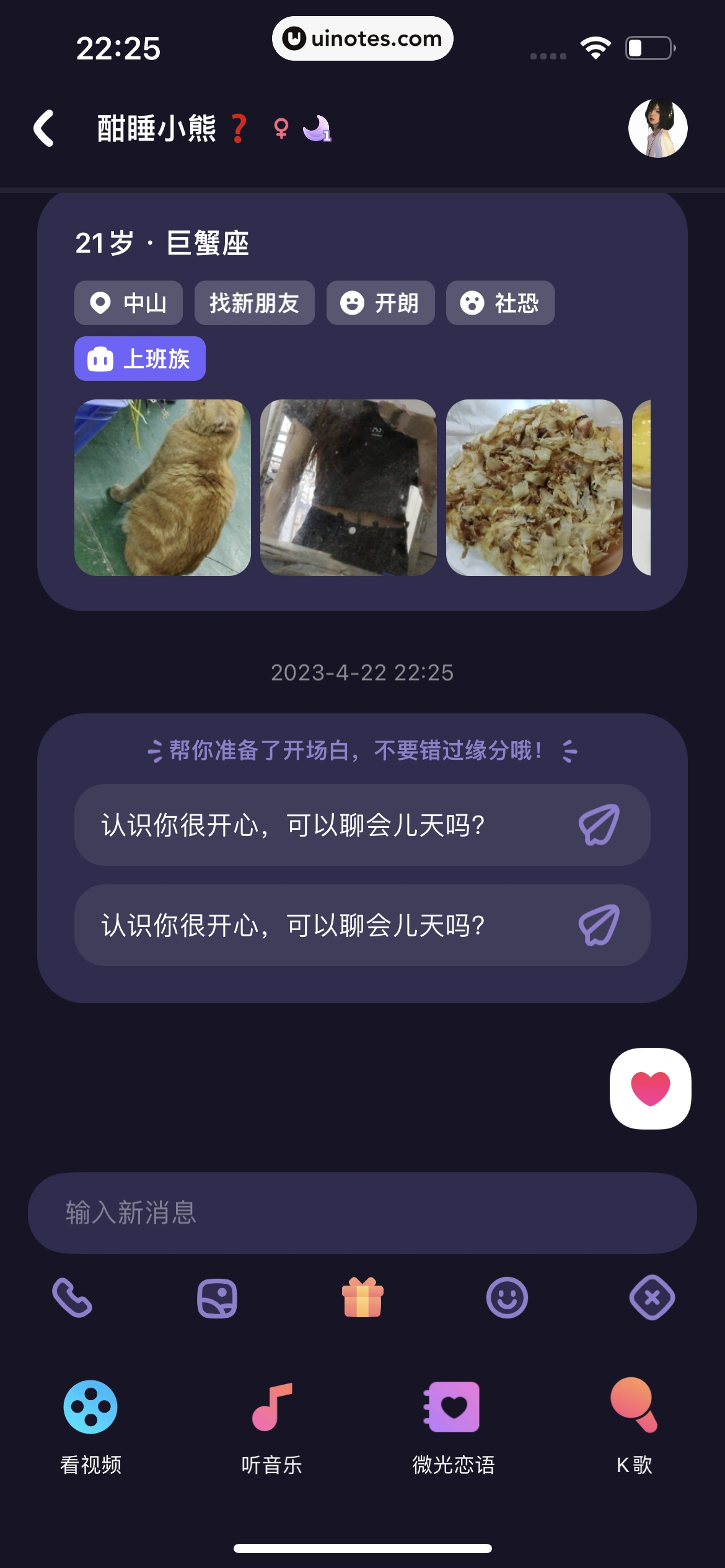725x1568 pixels.
Task: Click the 上班族 occupation tag
Action: pyautogui.click(x=139, y=358)
